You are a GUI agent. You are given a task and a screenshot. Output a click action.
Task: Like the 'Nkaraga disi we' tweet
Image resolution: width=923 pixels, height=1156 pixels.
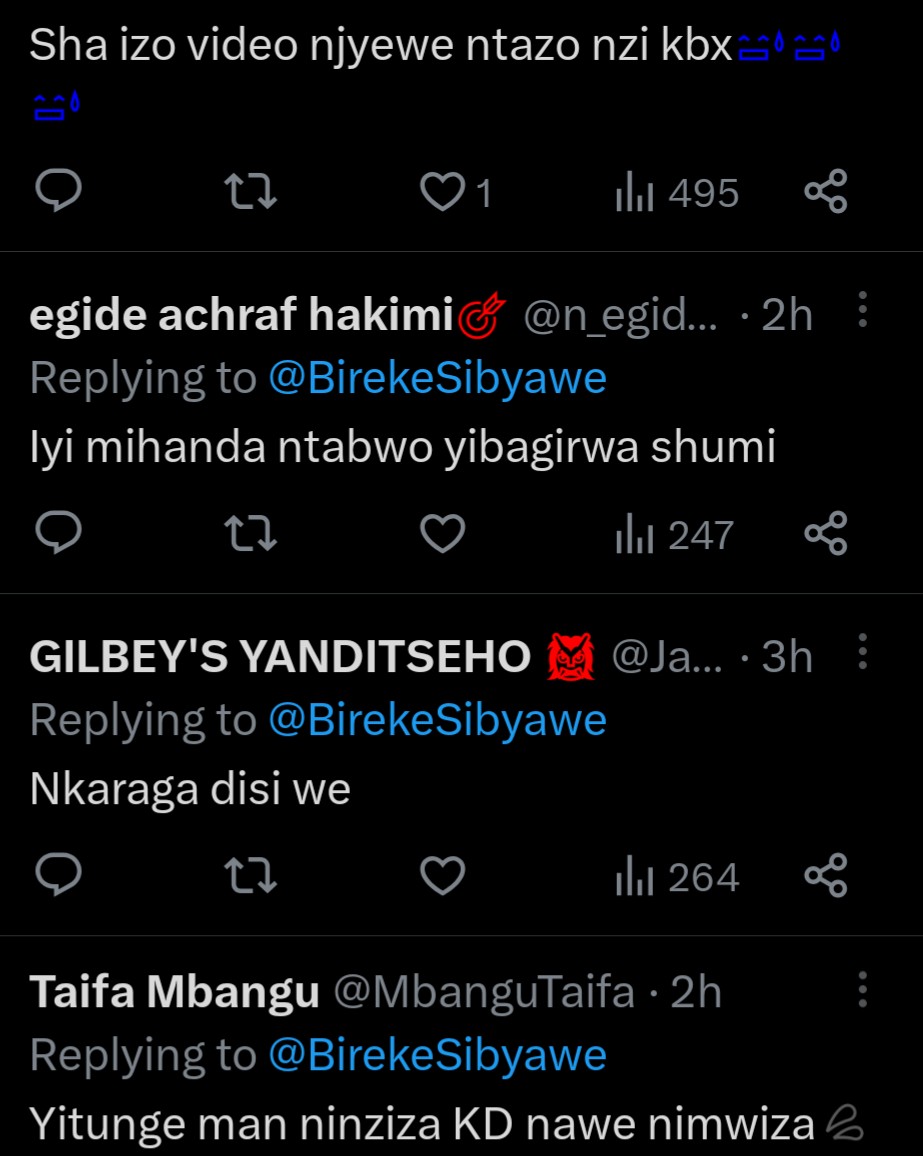[x=441, y=877]
